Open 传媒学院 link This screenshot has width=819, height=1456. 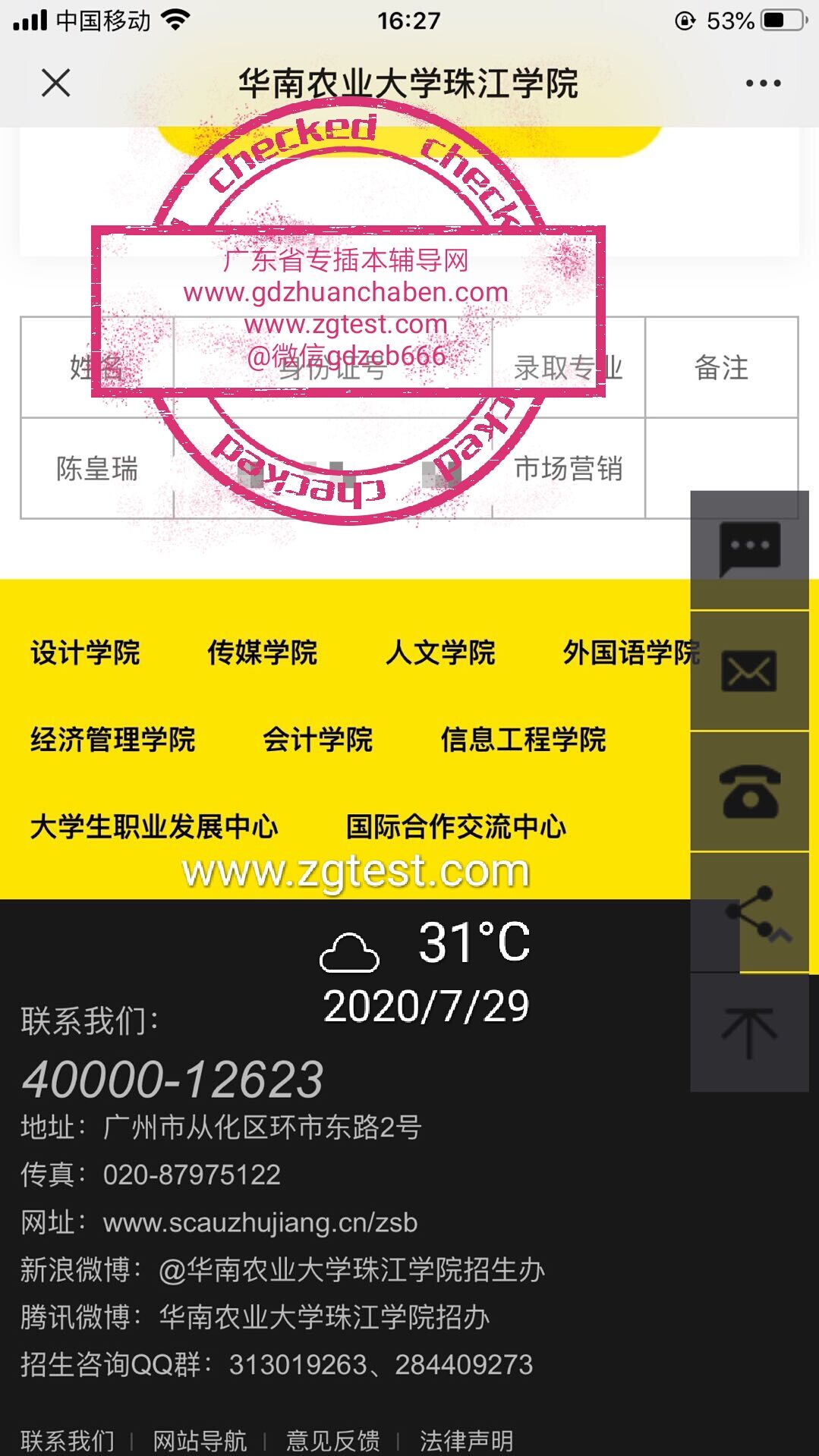point(263,653)
